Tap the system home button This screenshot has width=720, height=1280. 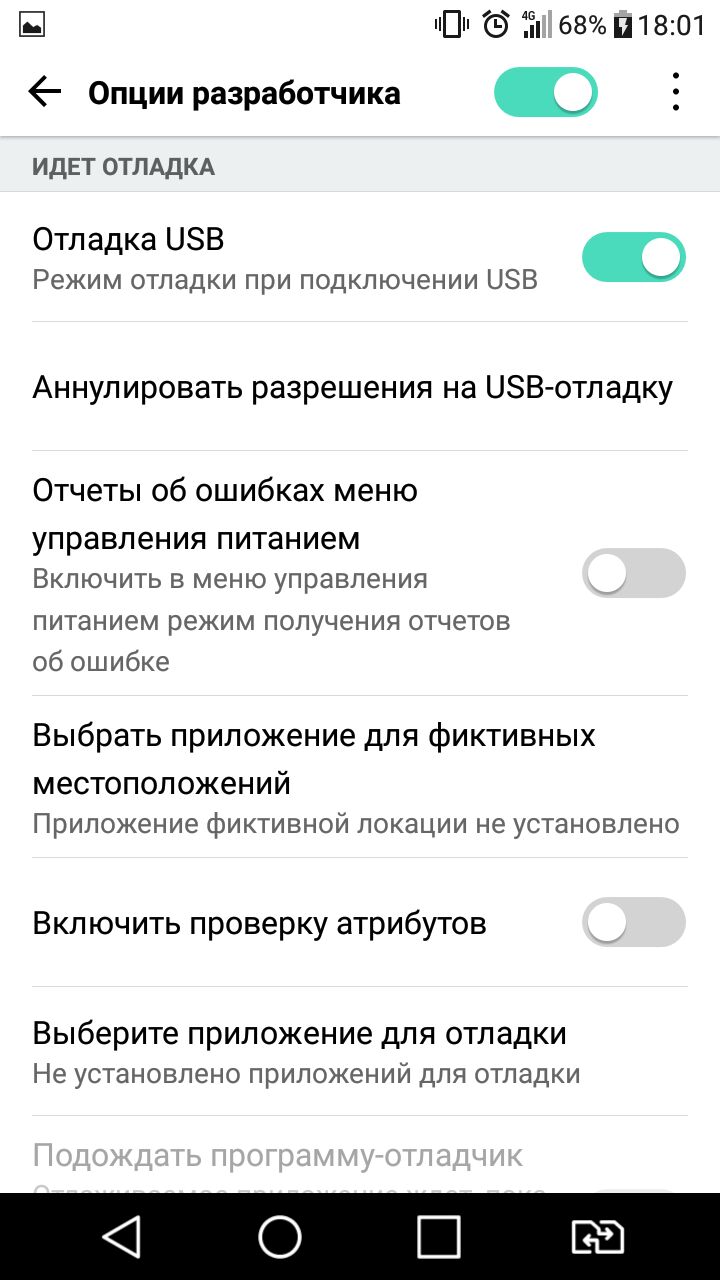pyautogui.click(x=280, y=1237)
